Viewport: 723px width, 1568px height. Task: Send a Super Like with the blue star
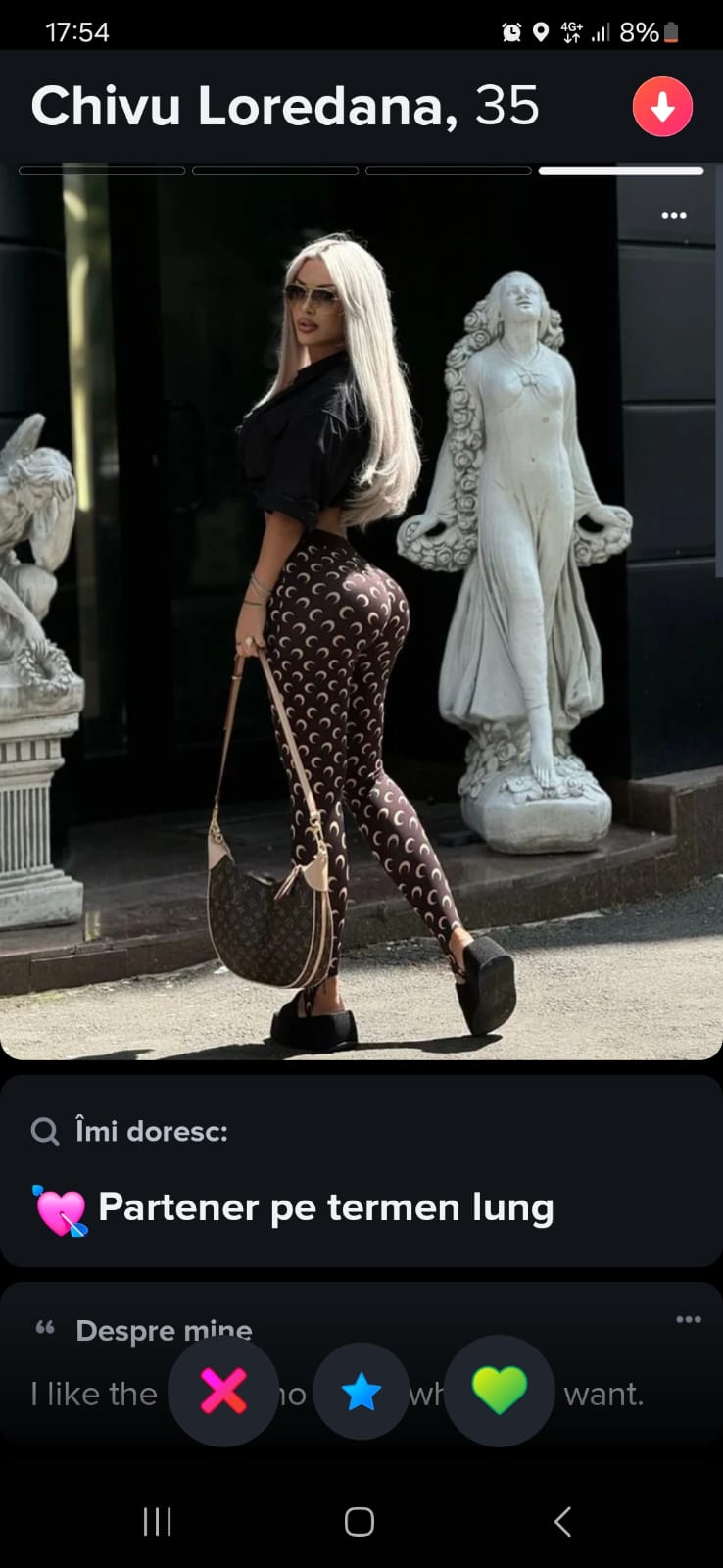point(361,1391)
